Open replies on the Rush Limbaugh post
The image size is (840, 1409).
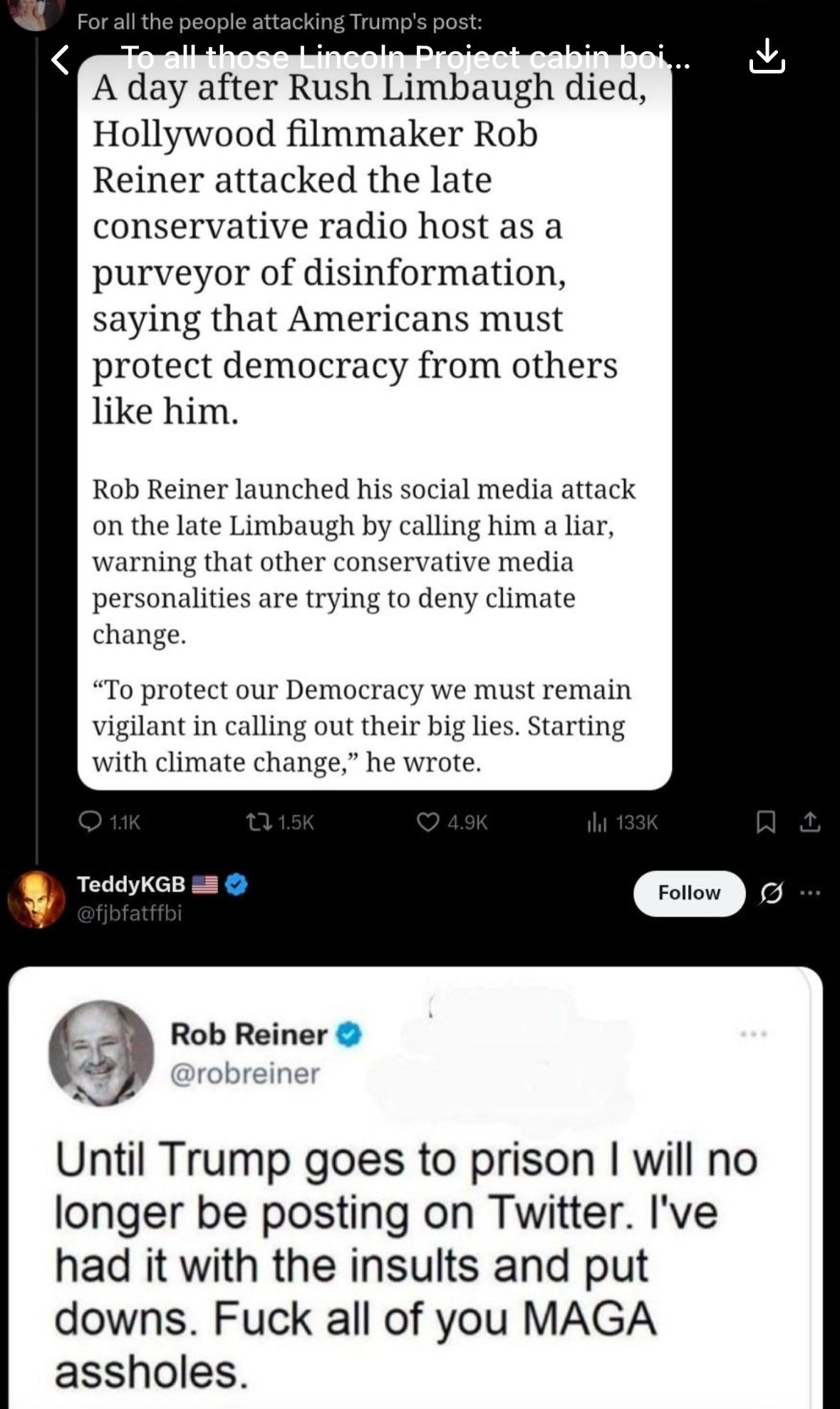[109, 823]
